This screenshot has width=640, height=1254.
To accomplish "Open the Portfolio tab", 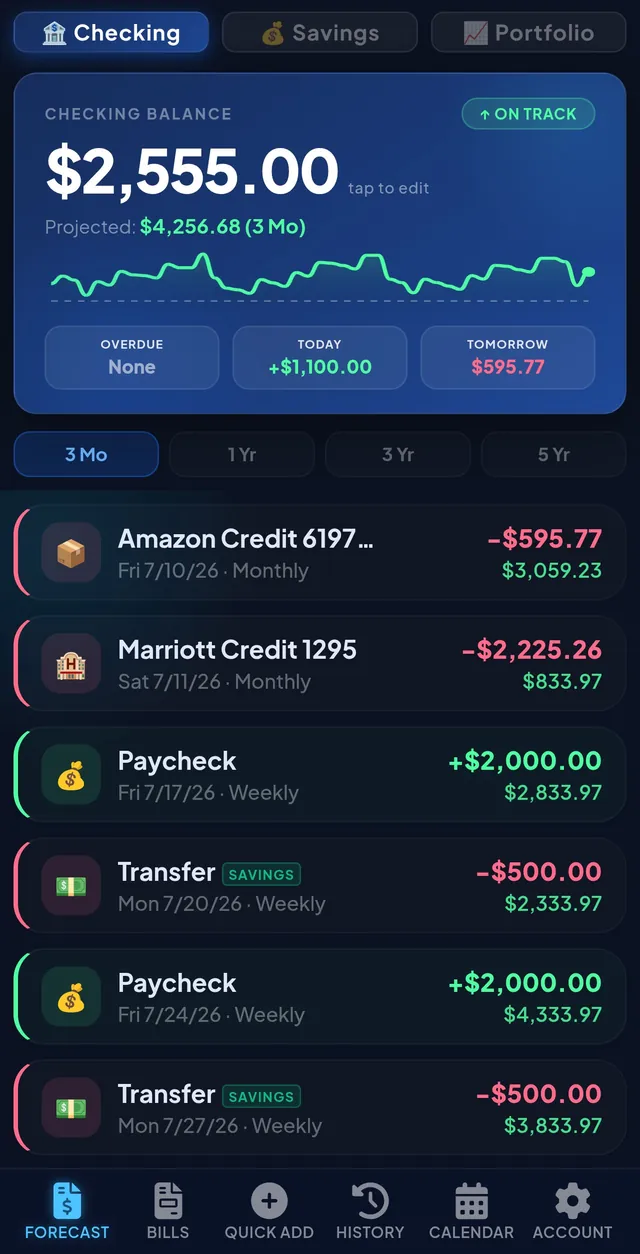I will click(529, 32).
